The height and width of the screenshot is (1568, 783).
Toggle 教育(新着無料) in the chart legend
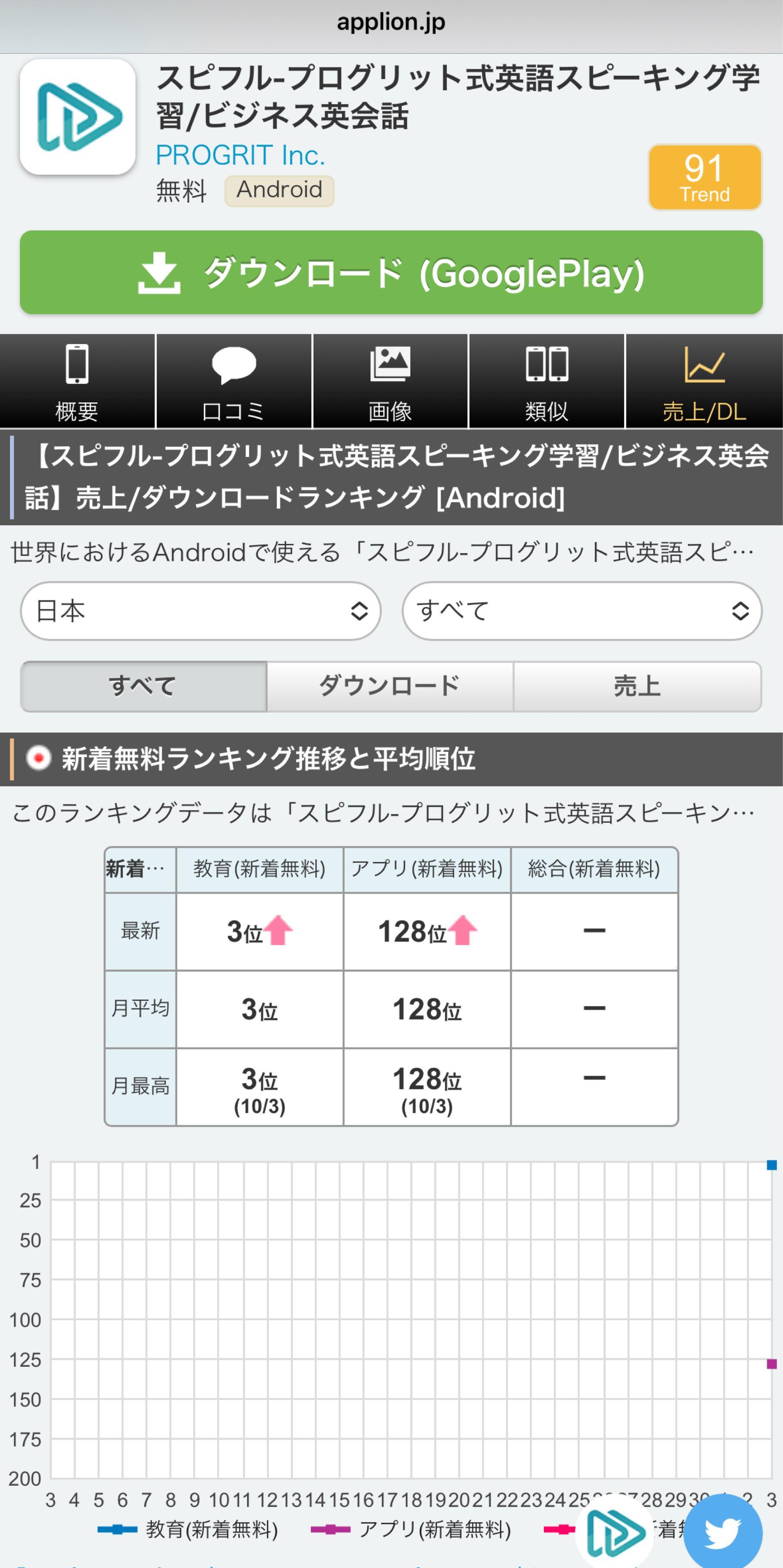point(189,1530)
